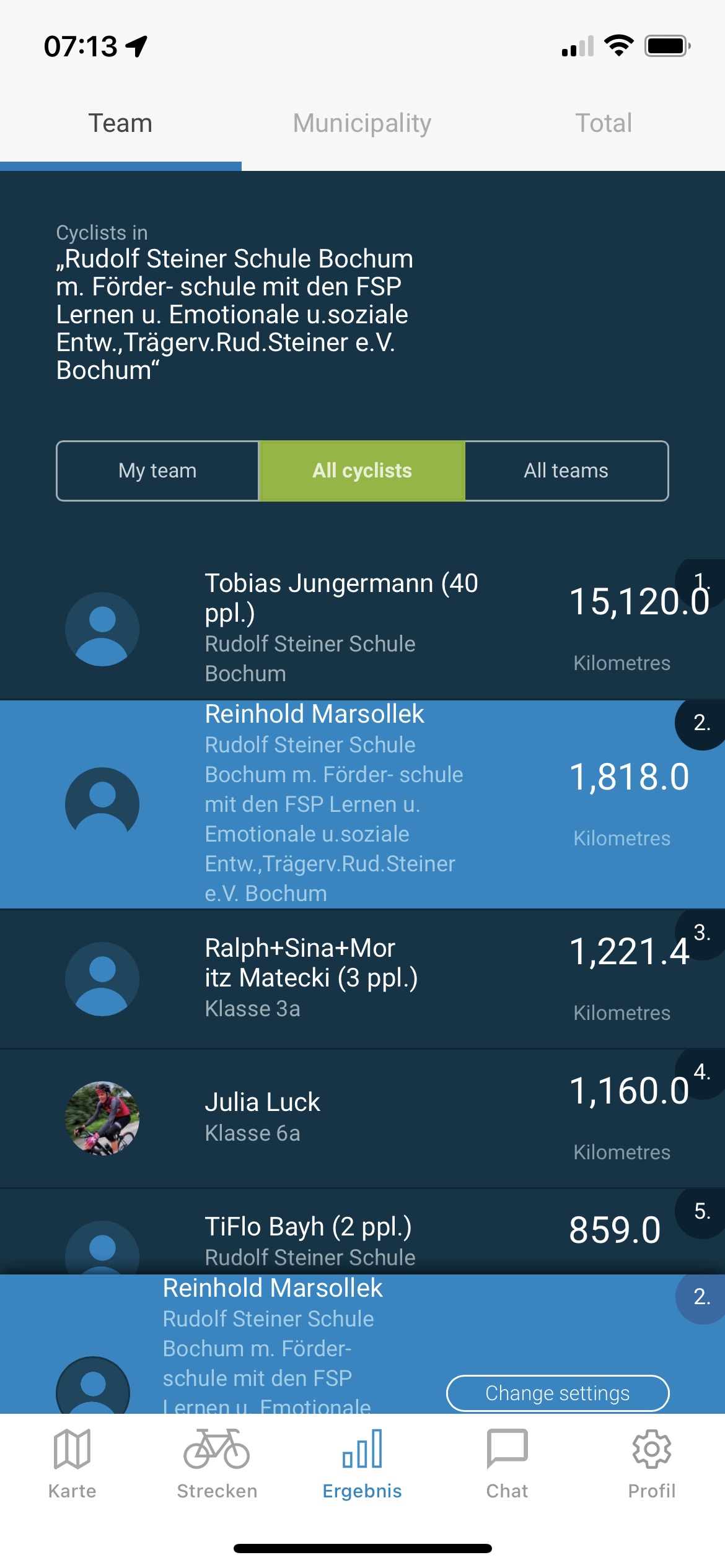Open the Ralph+Sina+Moritz Matecki entry
Viewport: 725px width, 1568px height.
(341, 978)
